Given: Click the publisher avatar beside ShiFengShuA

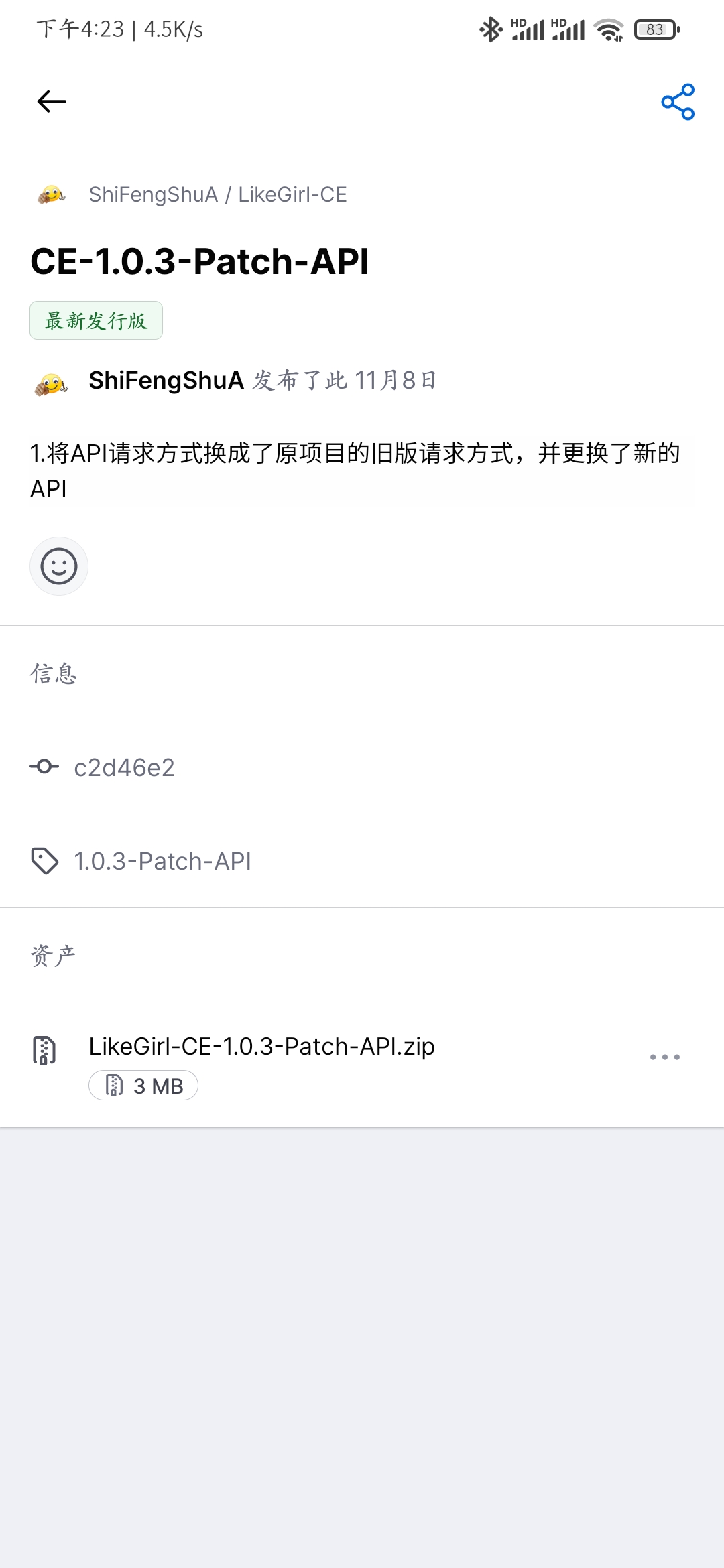Looking at the screenshot, I should [50, 381].
